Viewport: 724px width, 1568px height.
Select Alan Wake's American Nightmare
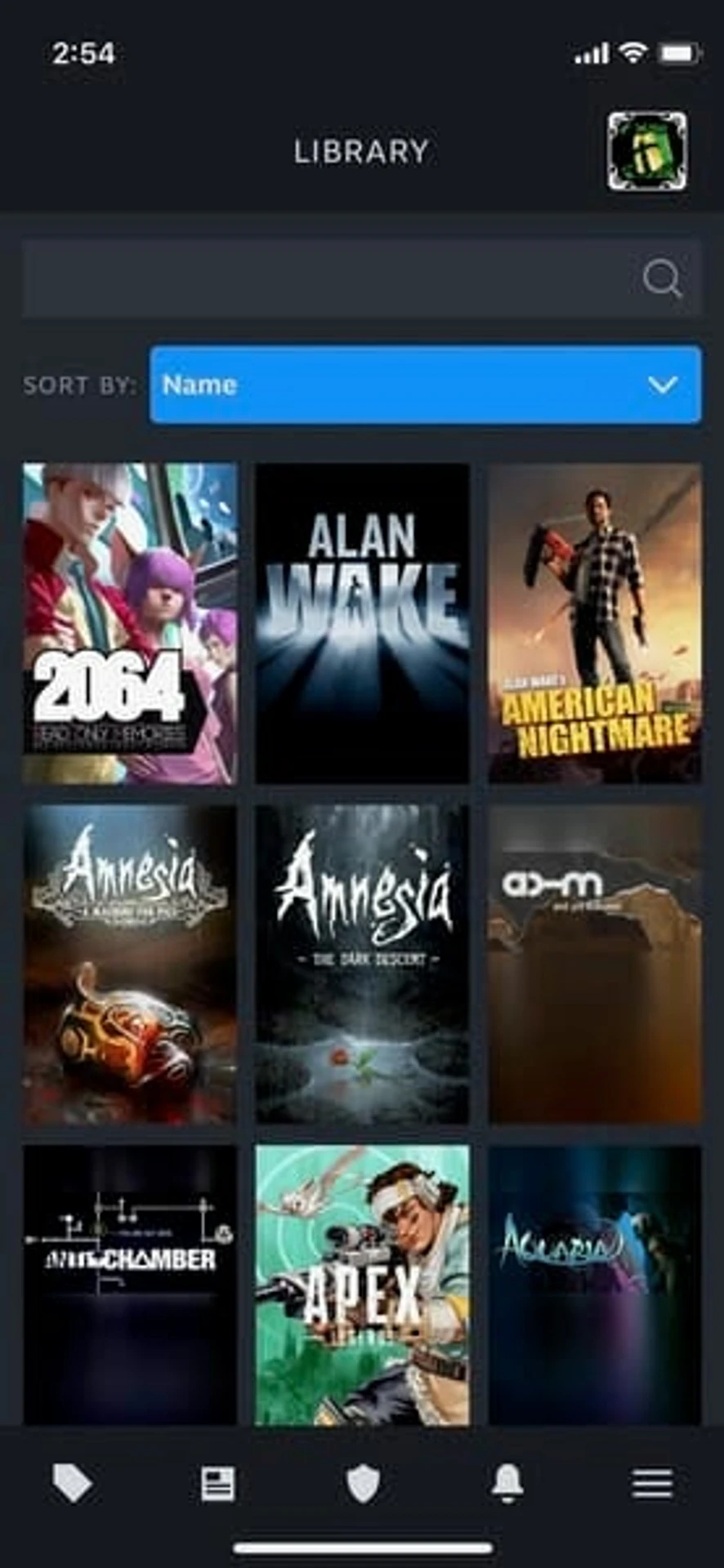(x=594, y=624)
